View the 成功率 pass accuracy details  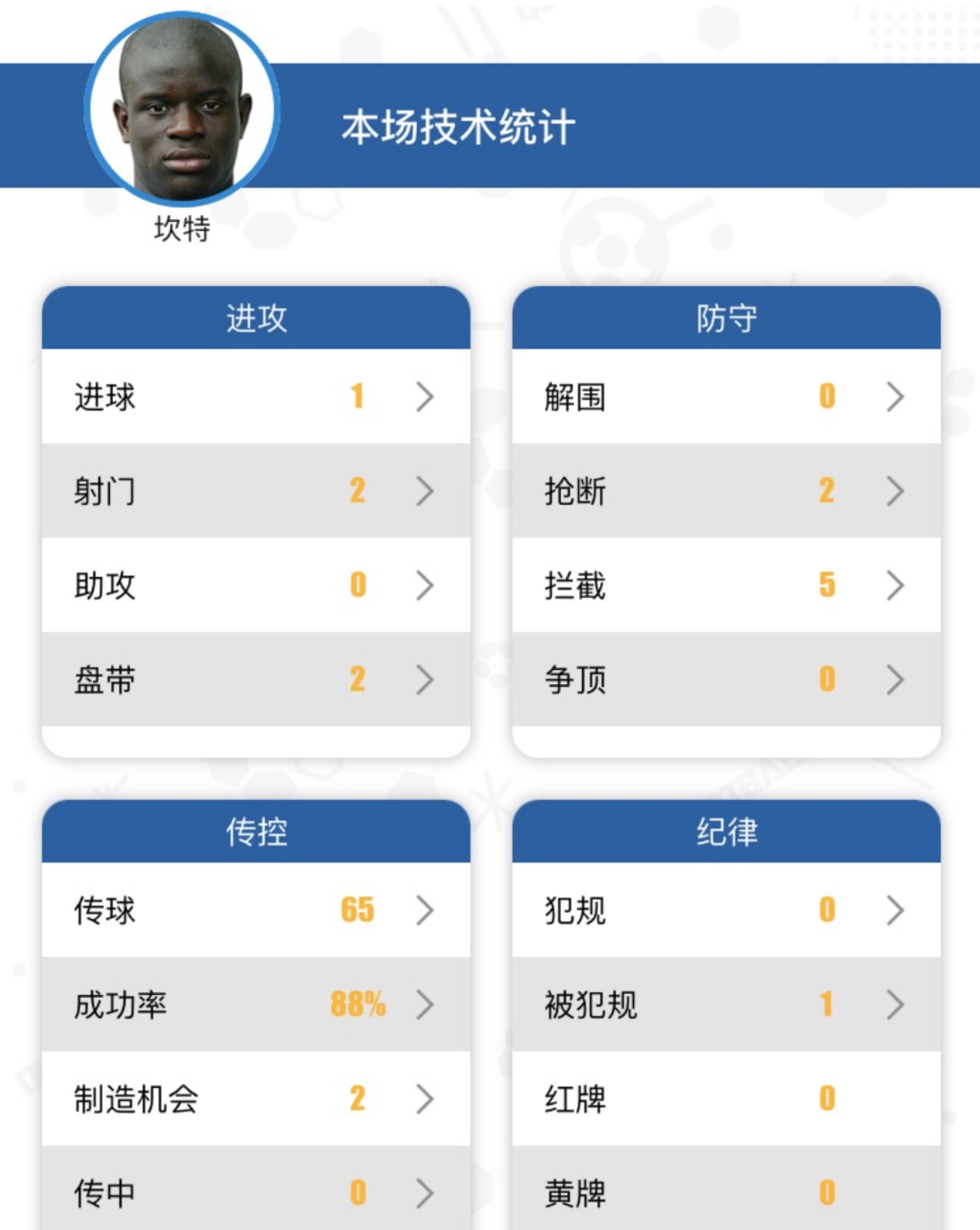(x=255, y=1004)
